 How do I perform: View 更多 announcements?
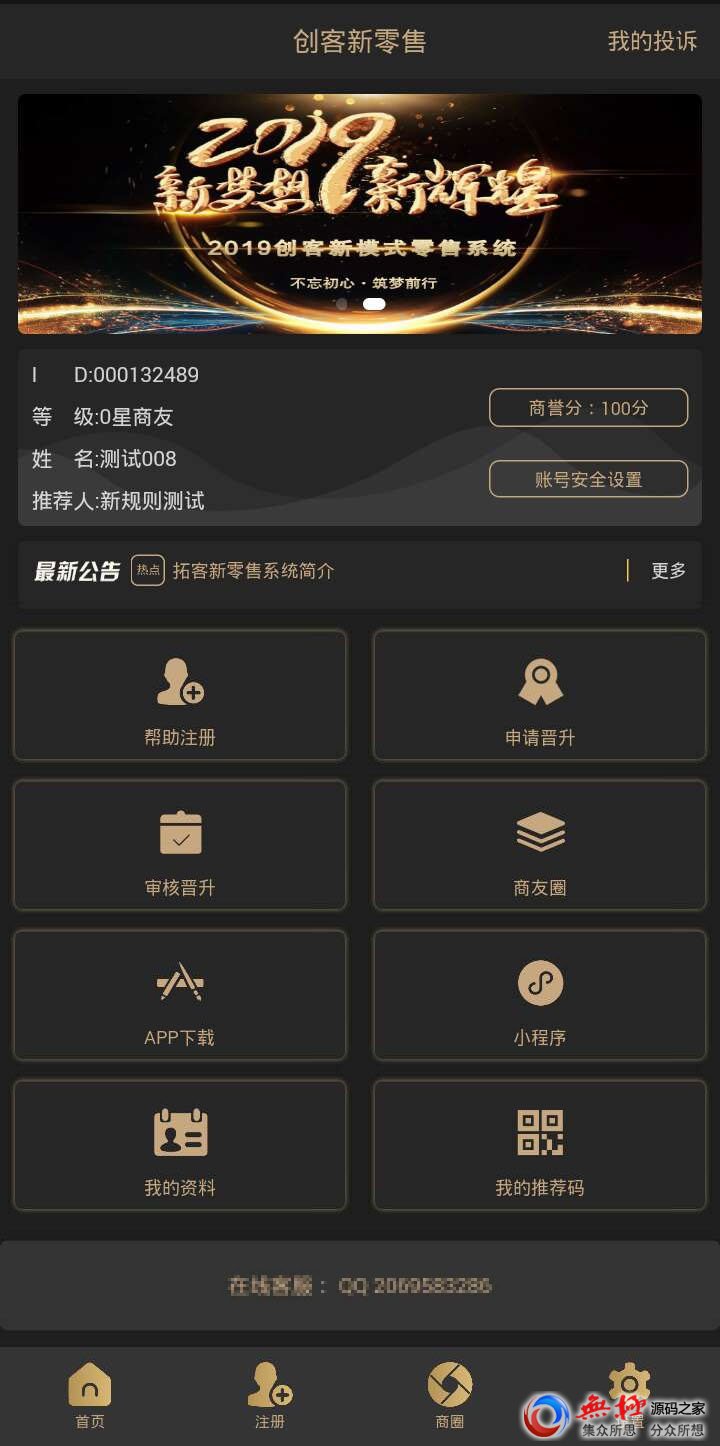pos(668,571)
